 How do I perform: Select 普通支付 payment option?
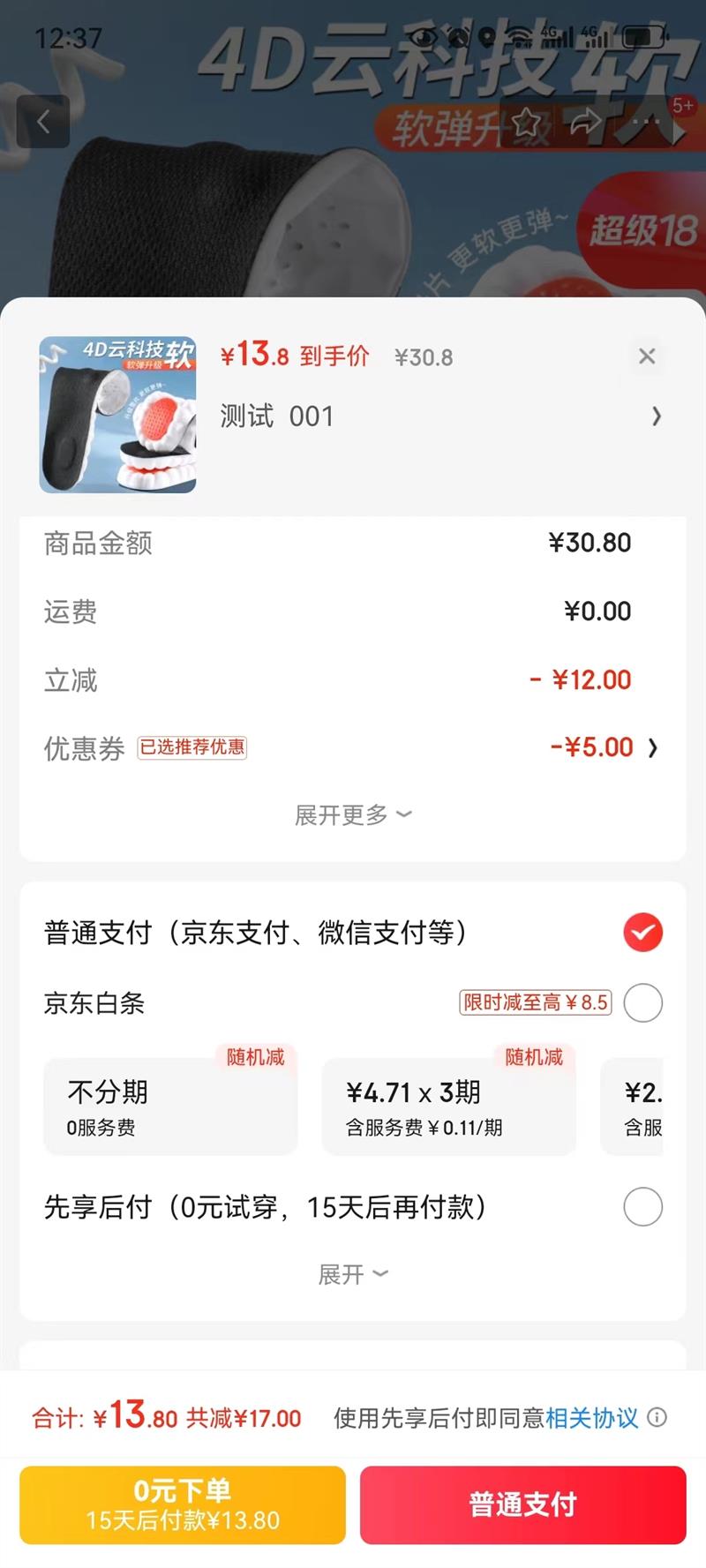point(642,932)
